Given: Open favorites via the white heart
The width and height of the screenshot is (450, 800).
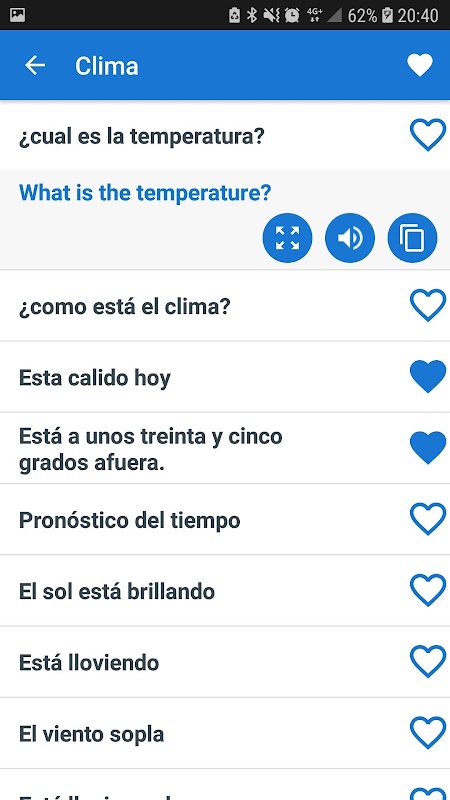Looking at the screenshot, I should point(420,65).
